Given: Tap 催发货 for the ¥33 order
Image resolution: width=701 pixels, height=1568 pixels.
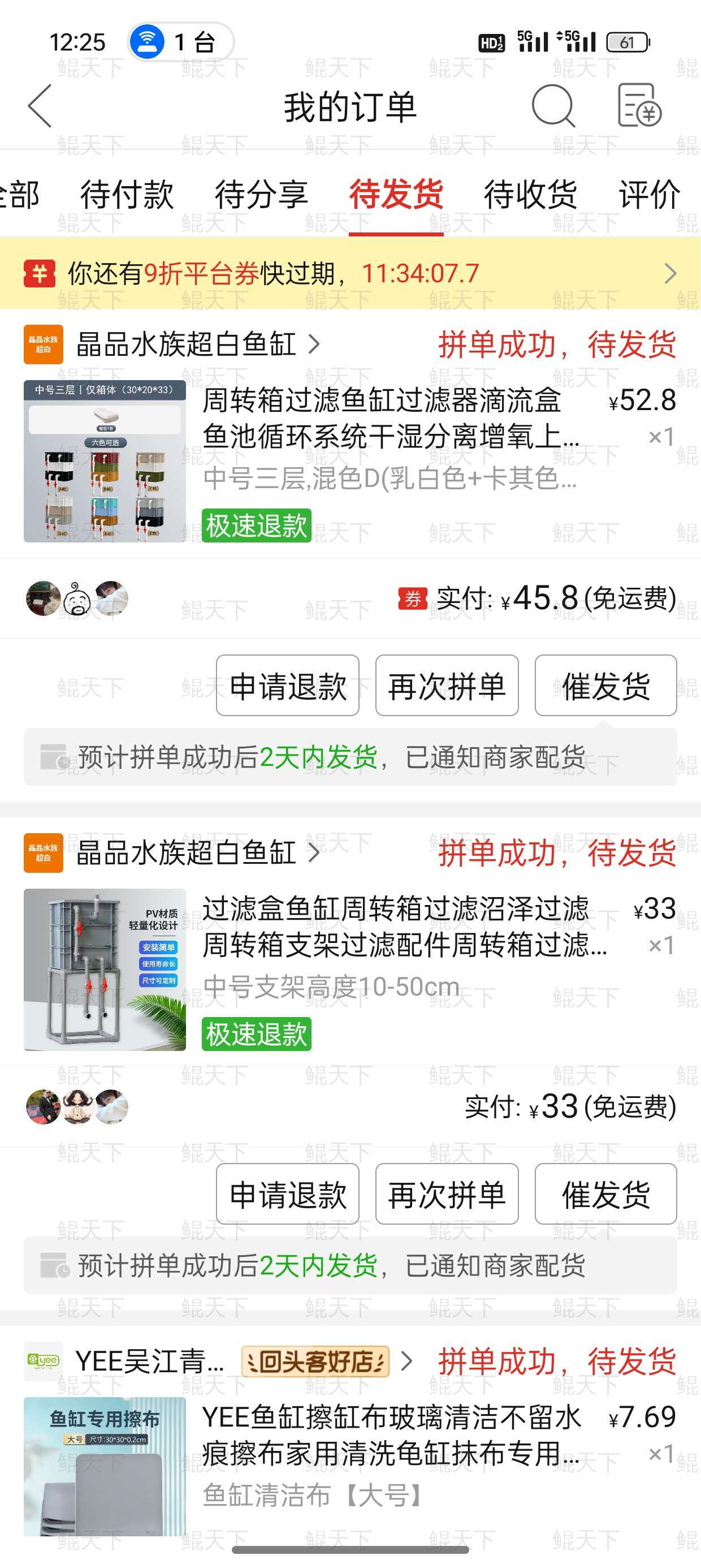Looking at the screenshot, I should click(605, 1194).
